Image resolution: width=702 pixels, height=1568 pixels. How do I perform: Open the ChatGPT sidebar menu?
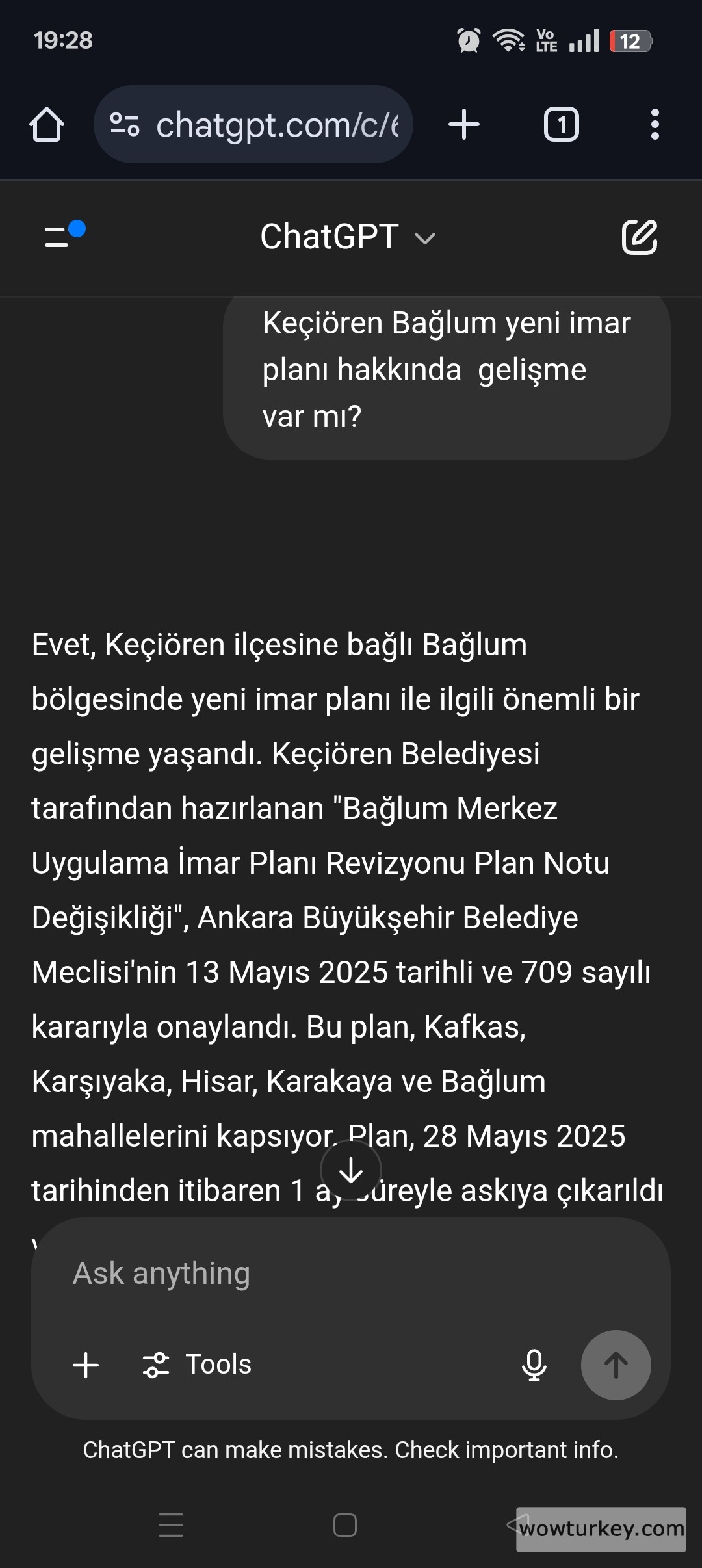click(x=64, y=235)
